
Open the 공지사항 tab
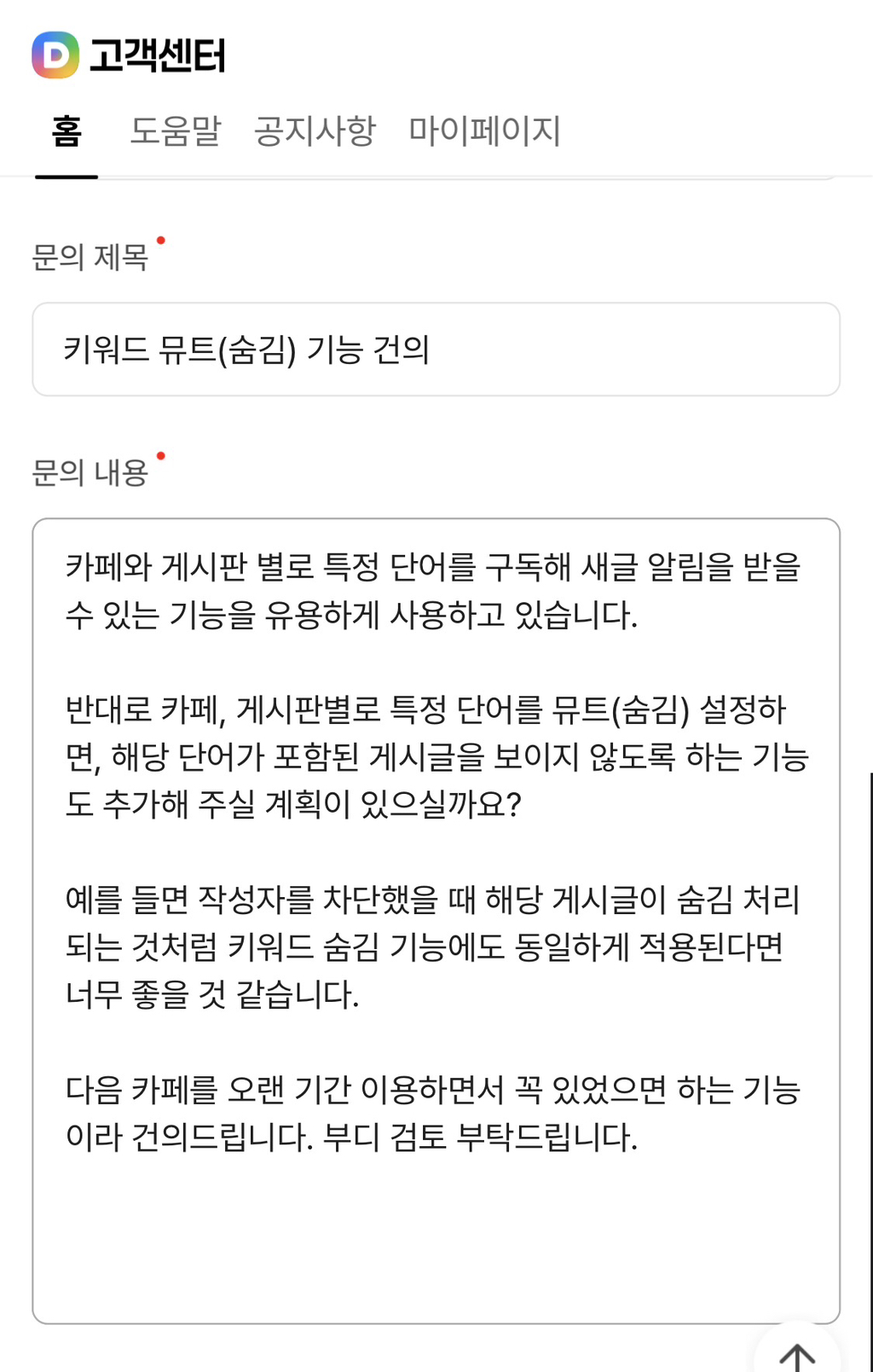click(315, 131)
